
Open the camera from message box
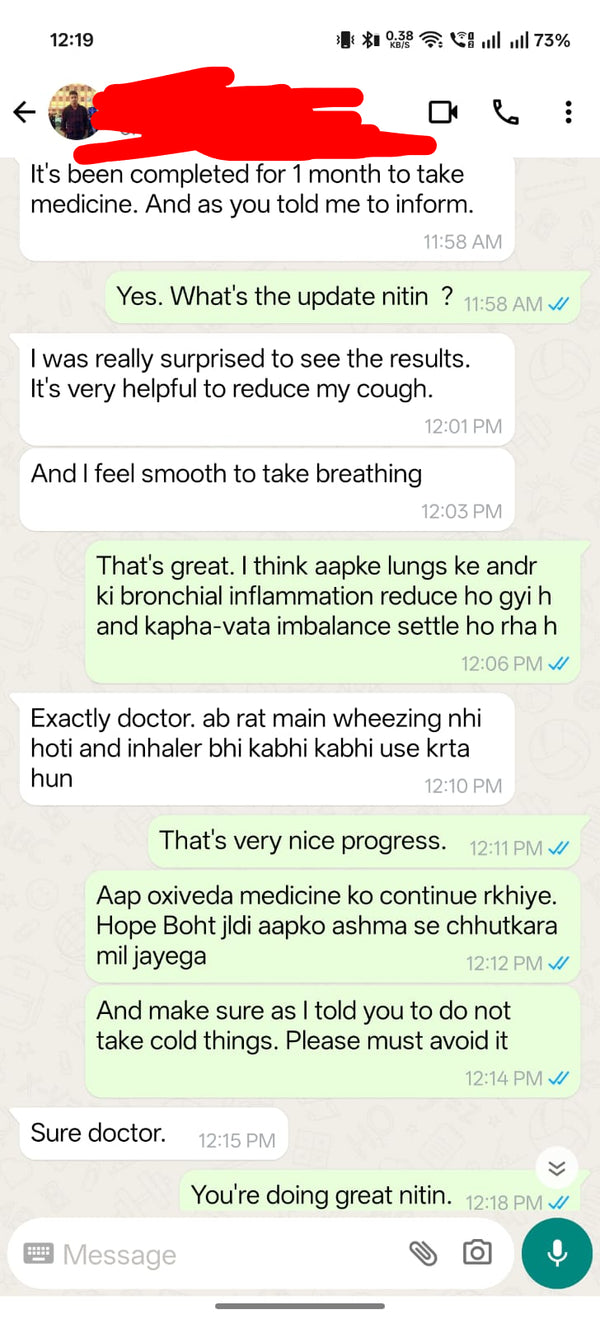pyautogui.click(x=477, y=1254)
